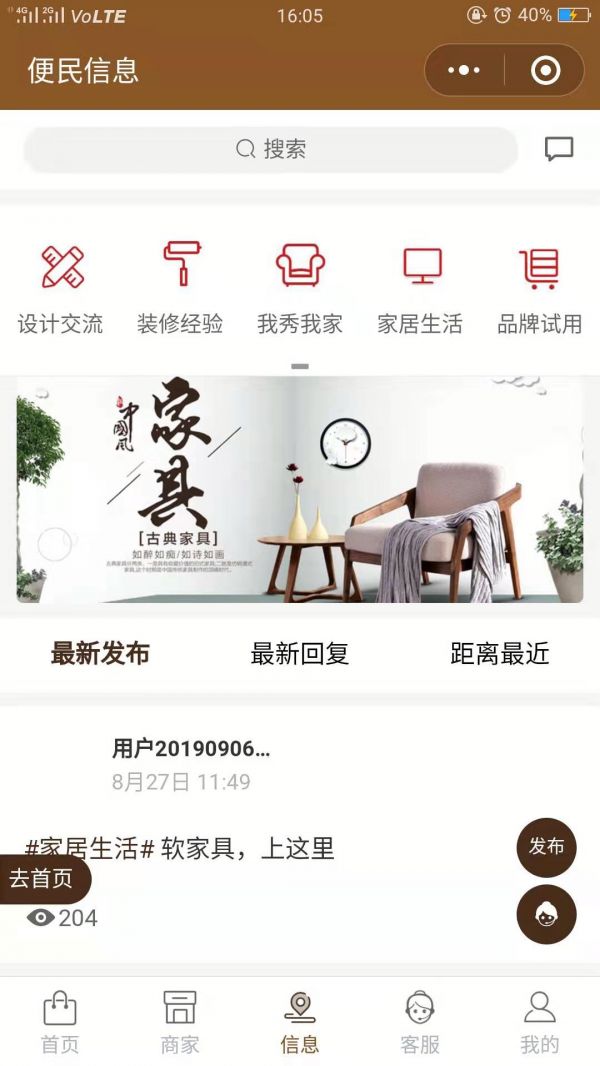
Task: Close the mini program with the circle button
Action: pos(545,70)
